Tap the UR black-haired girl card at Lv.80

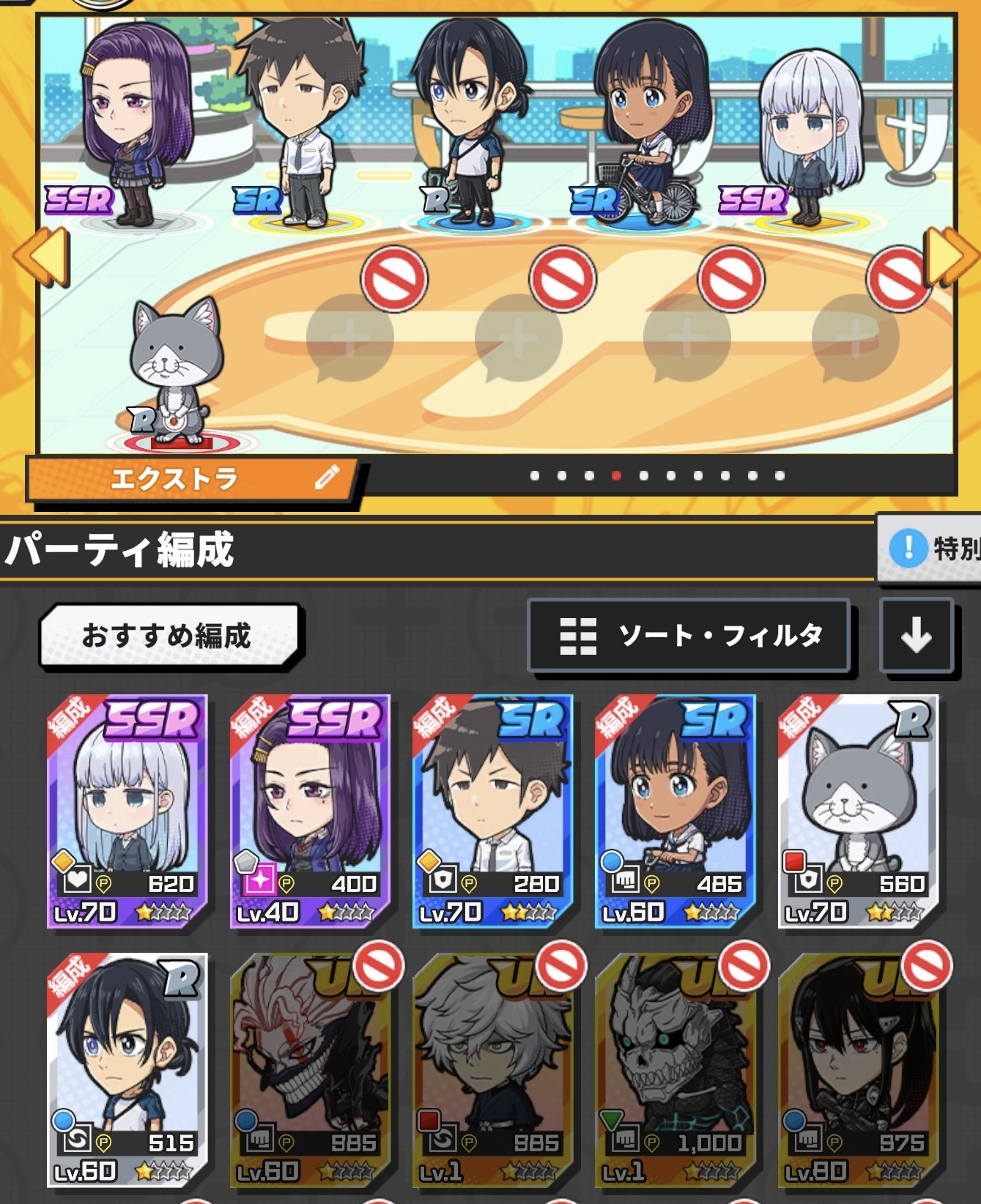coord(858,1069)
